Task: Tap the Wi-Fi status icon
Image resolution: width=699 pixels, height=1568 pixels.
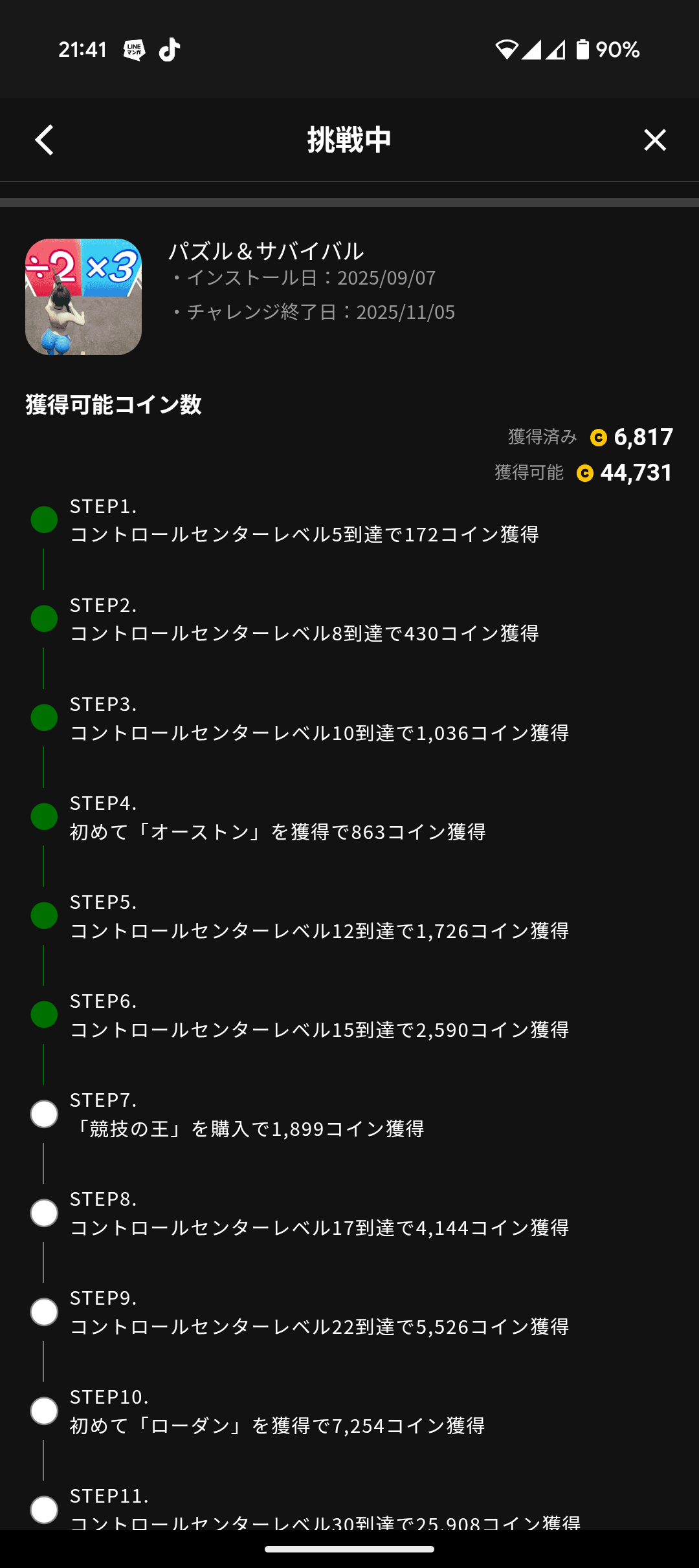Action: click(x=507, y=49)
